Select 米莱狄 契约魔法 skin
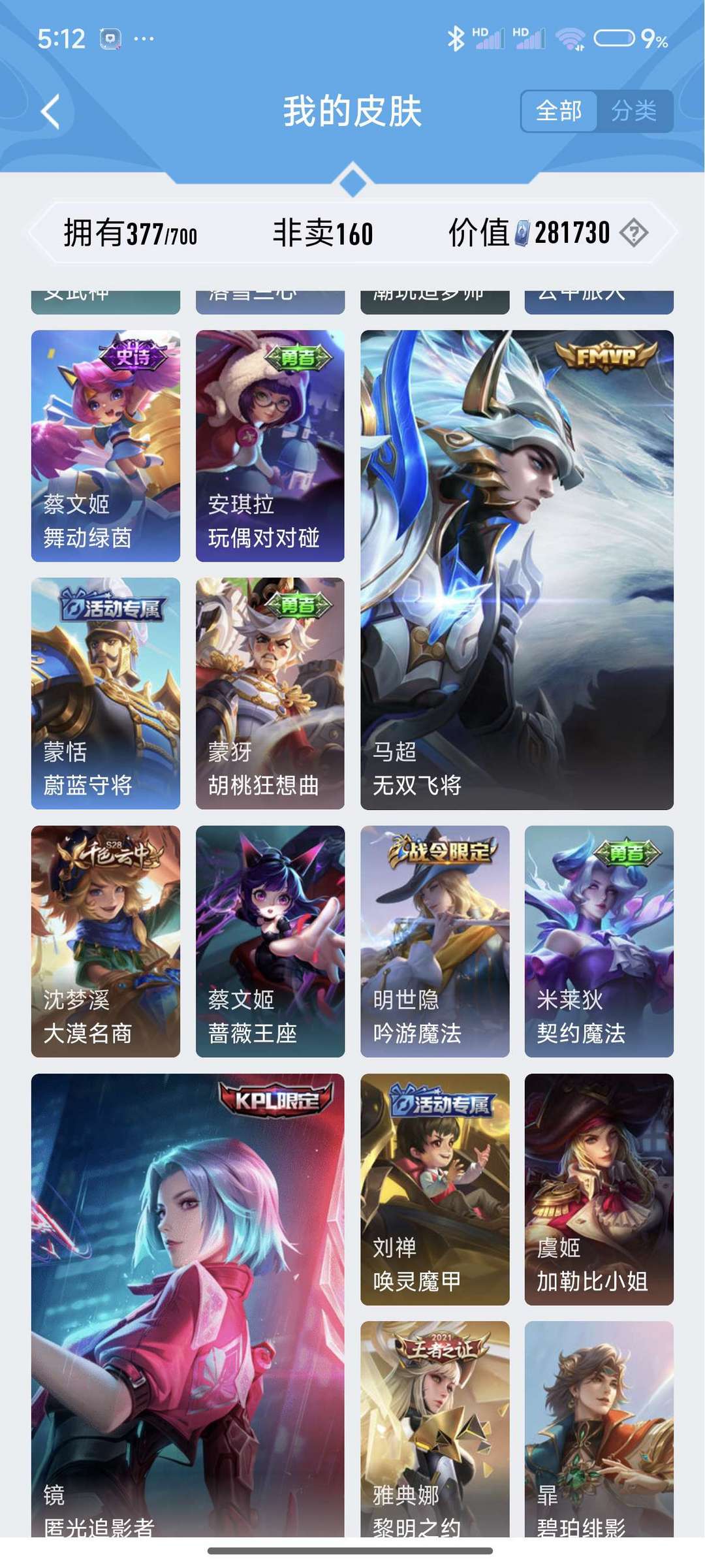Image resolution: width=705 pixels, height=1568 pixels. coord(599,942)
